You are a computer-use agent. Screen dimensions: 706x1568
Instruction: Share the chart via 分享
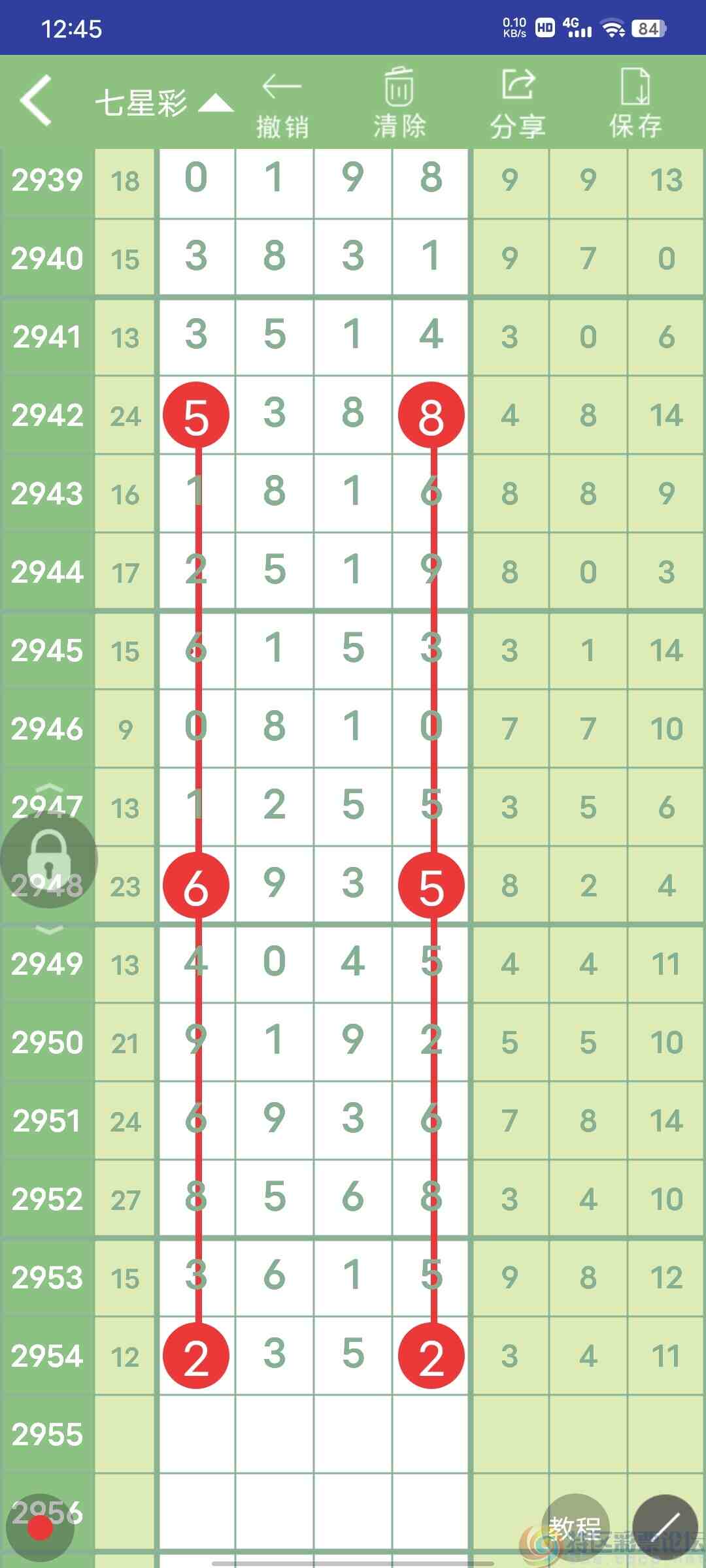pyautogui.click(x=518, y=103)
